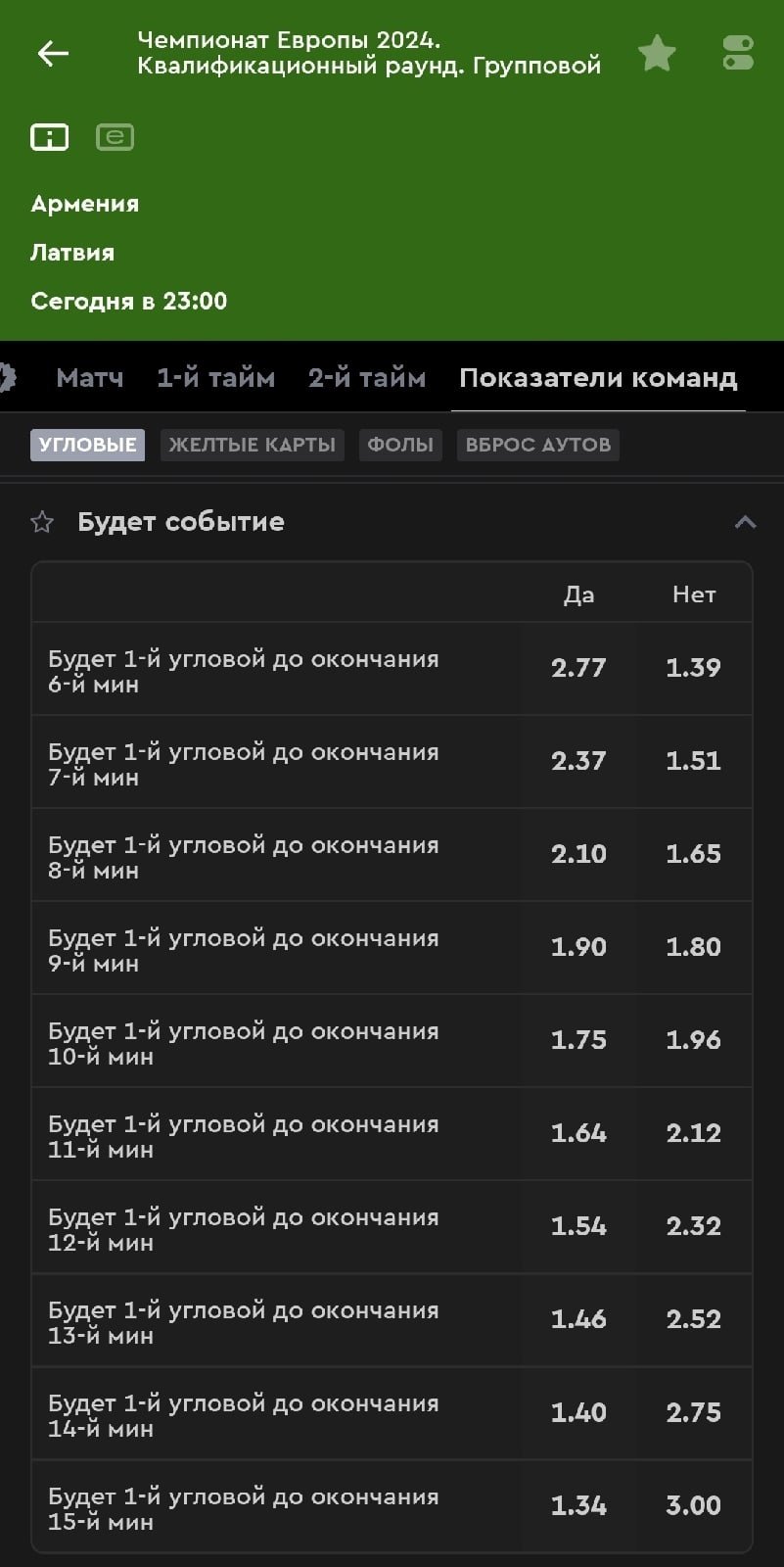Collapse the Будет событие section
The width and height of the screenshot is (784, 1567).
coord(745,522)
